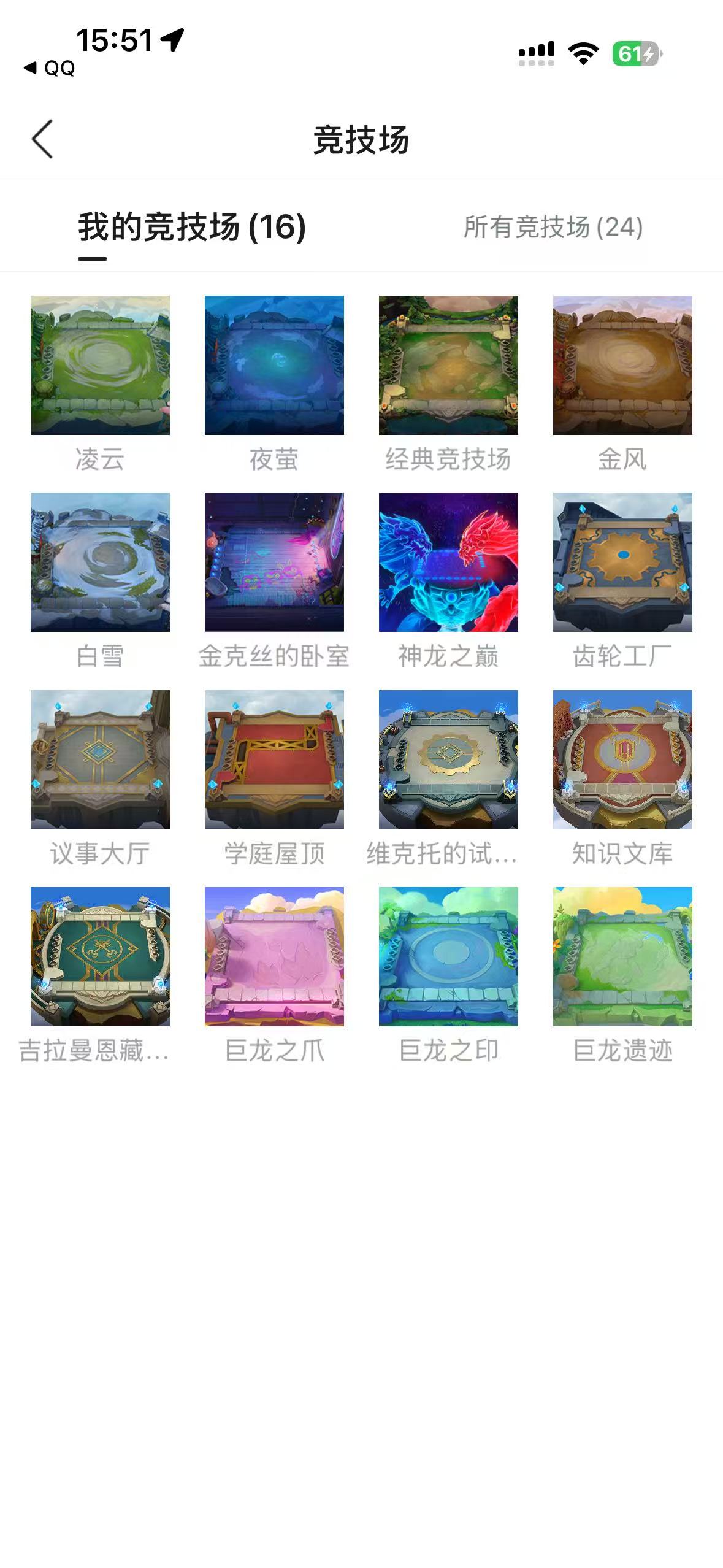The width and height of the screenshot is (723, 1568).
Task: Return to QQ via status bar link
Action: click(x=49, y=68)
